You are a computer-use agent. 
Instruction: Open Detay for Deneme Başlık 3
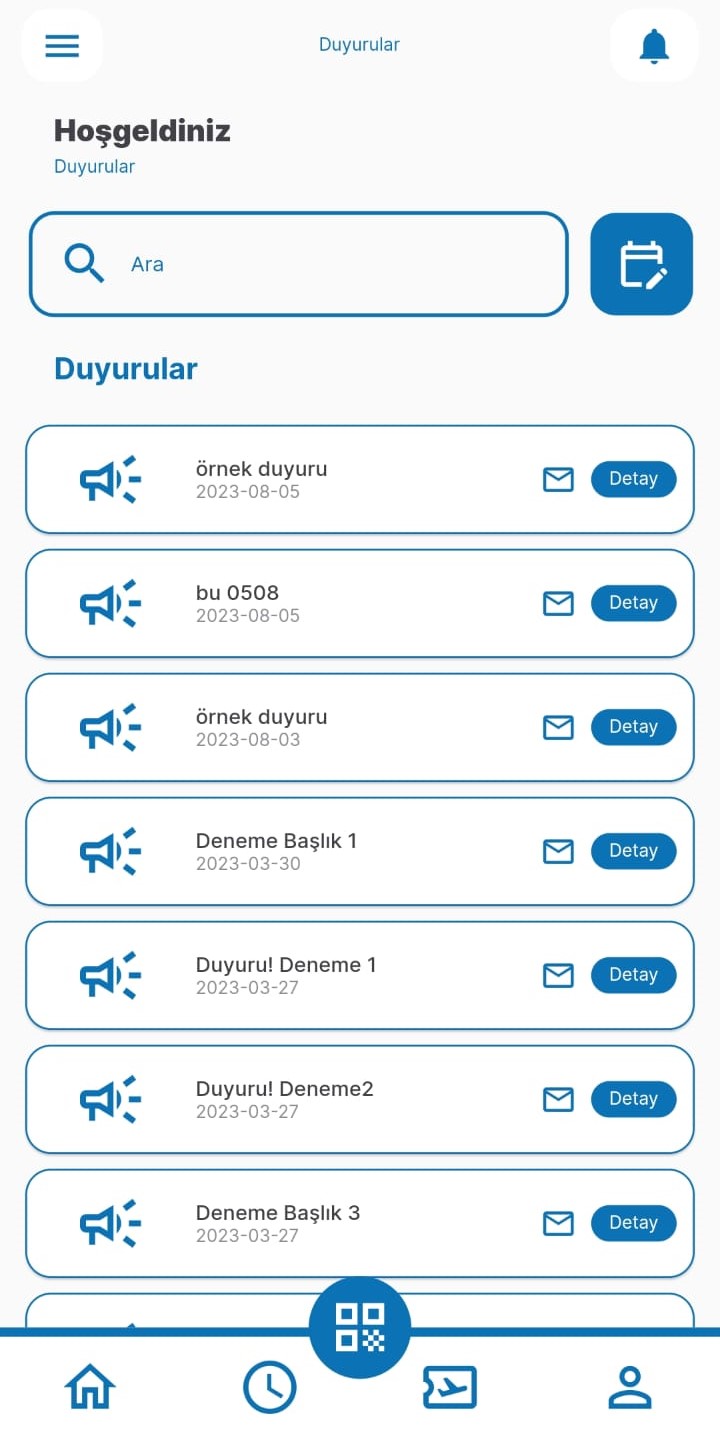tap(633, 1223)
